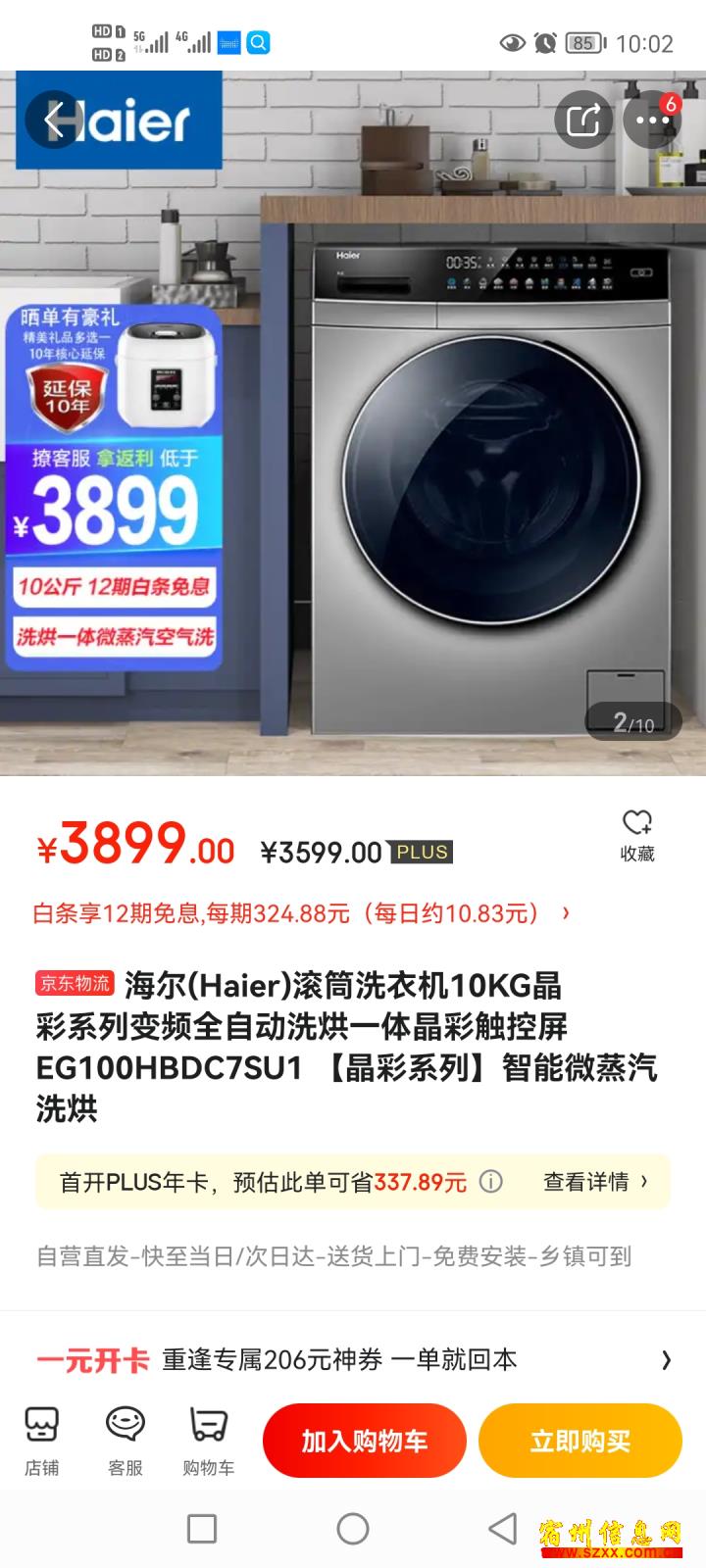Tap the system home button

click(x=353, y=1529)
